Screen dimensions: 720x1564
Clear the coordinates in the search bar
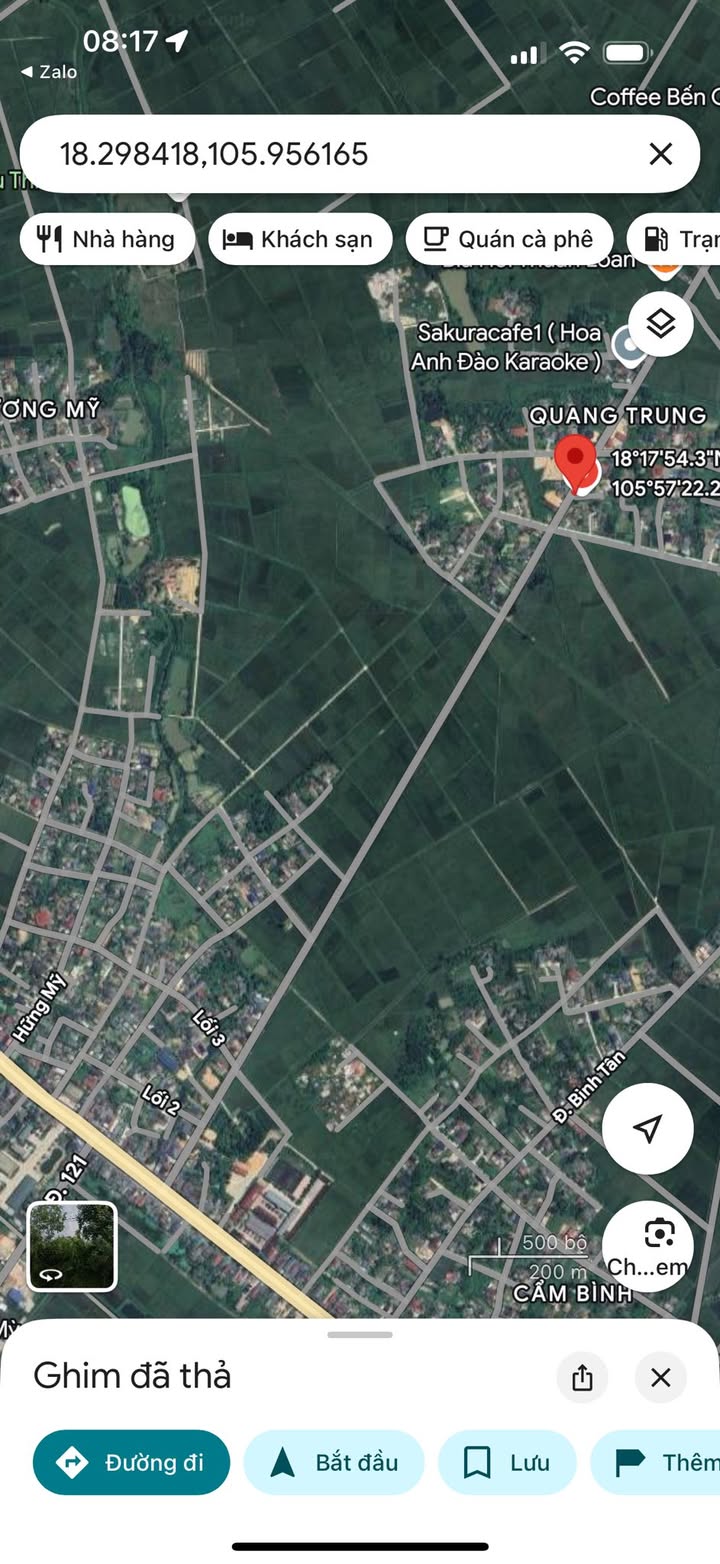[660, 154]
